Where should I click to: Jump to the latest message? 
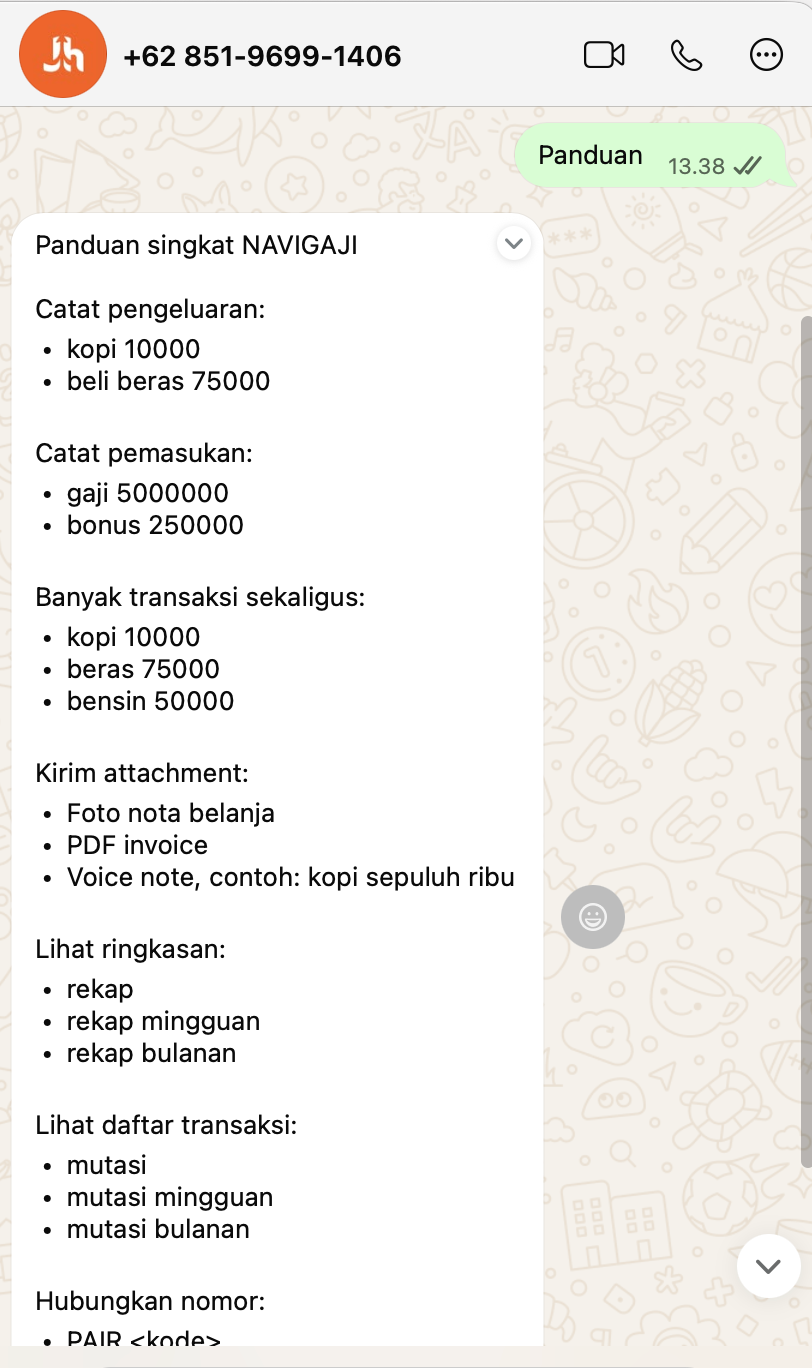tap(768, 1266)
